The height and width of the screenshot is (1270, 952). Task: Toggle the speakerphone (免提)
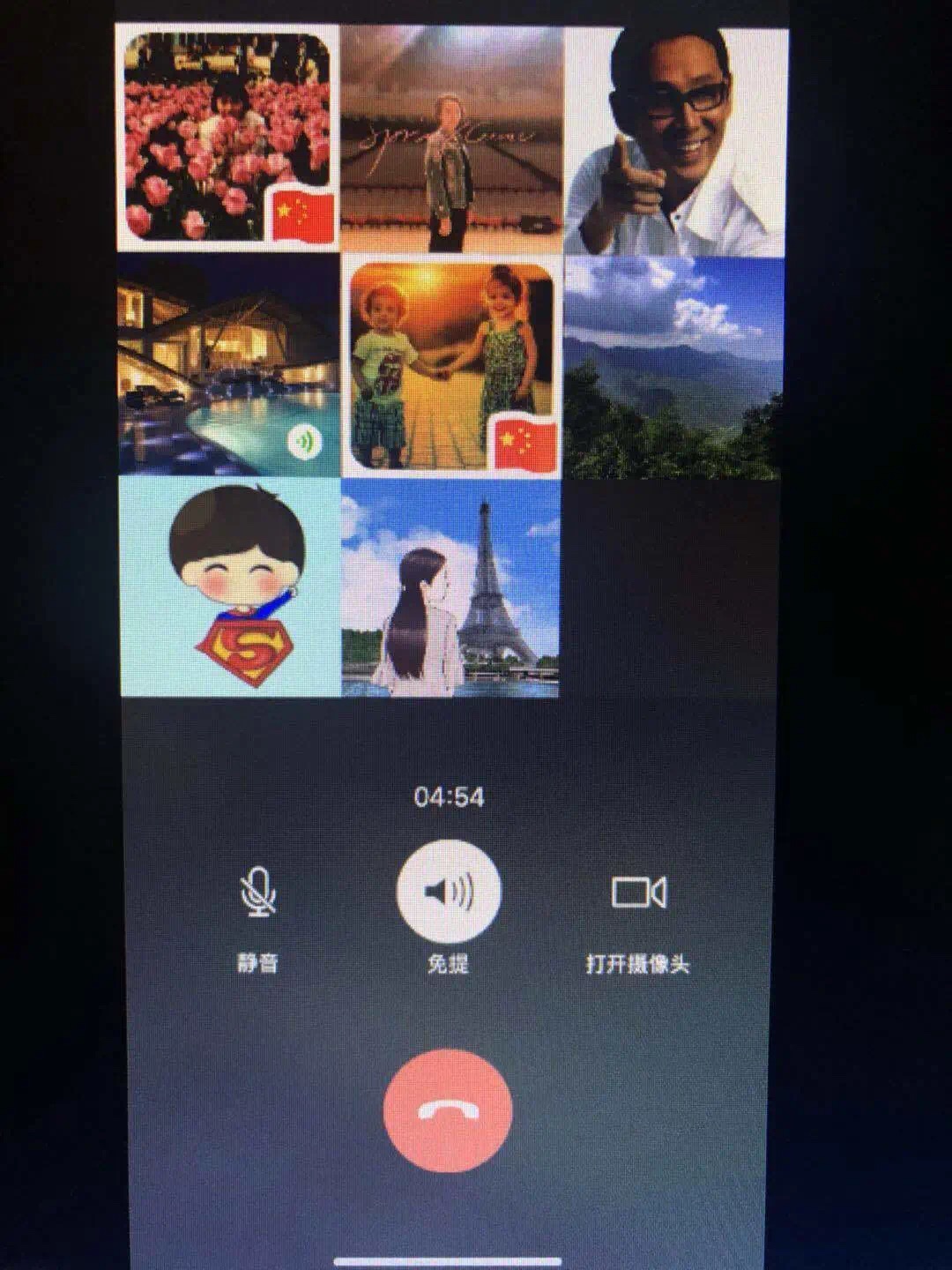(449, 893)
